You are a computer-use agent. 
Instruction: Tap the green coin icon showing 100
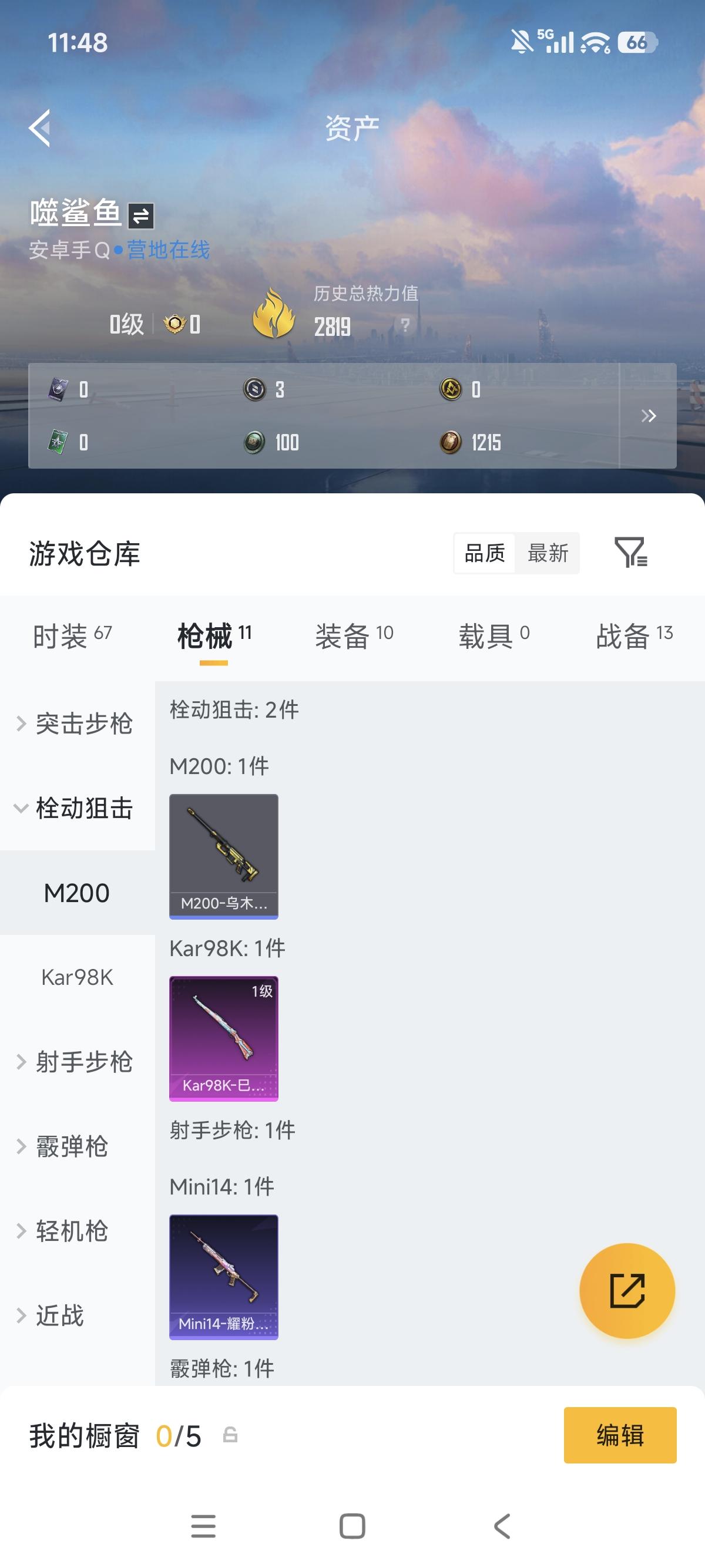click(256, 443)
